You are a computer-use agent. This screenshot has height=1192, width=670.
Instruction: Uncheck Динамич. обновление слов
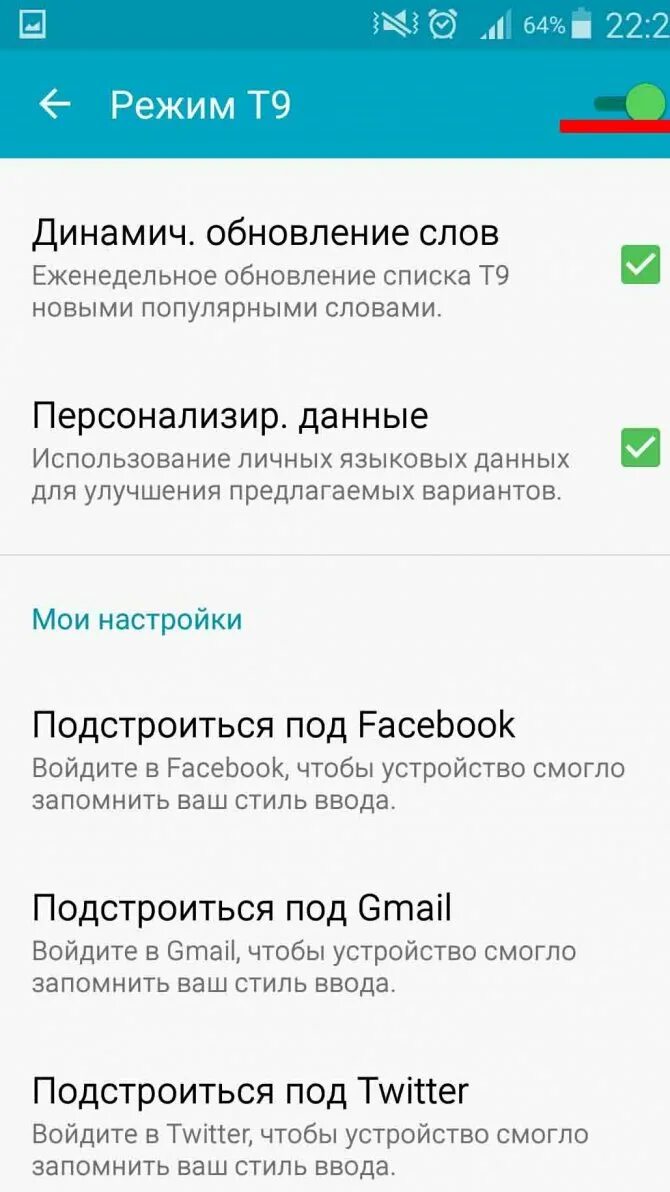(640, 264)
